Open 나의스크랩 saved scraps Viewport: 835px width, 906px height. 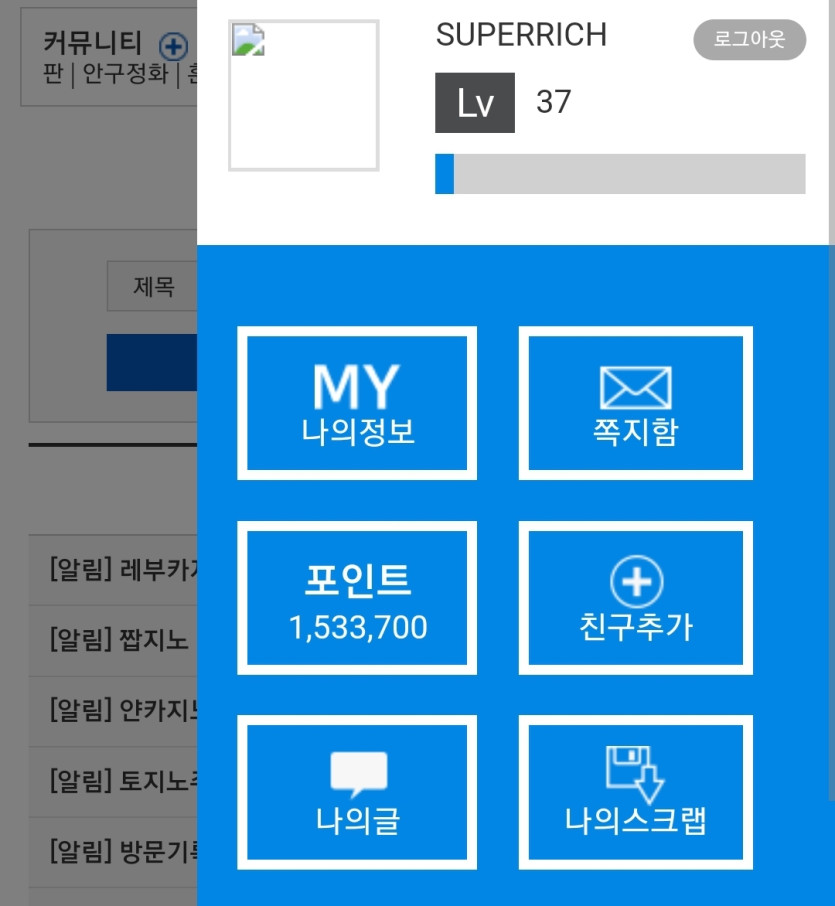[636, 792]
